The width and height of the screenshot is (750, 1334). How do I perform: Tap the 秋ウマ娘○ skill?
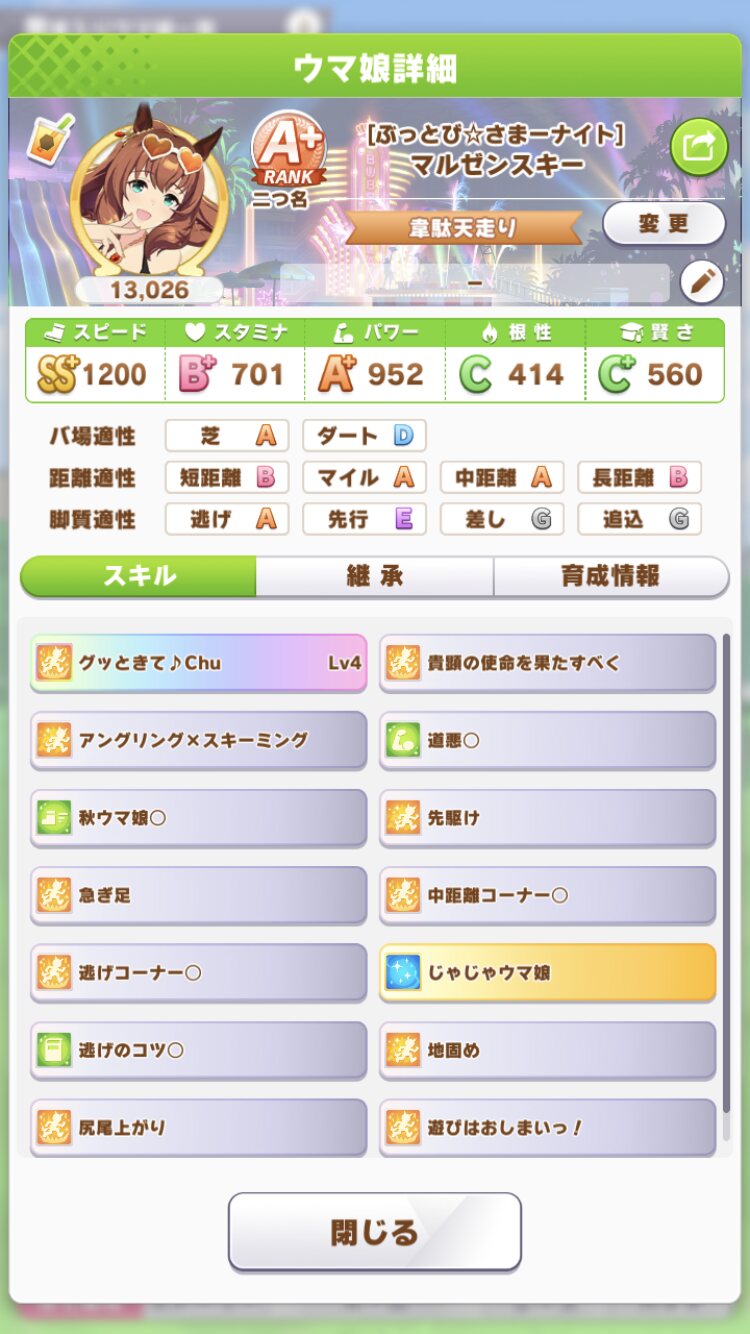tap(198, 817)
